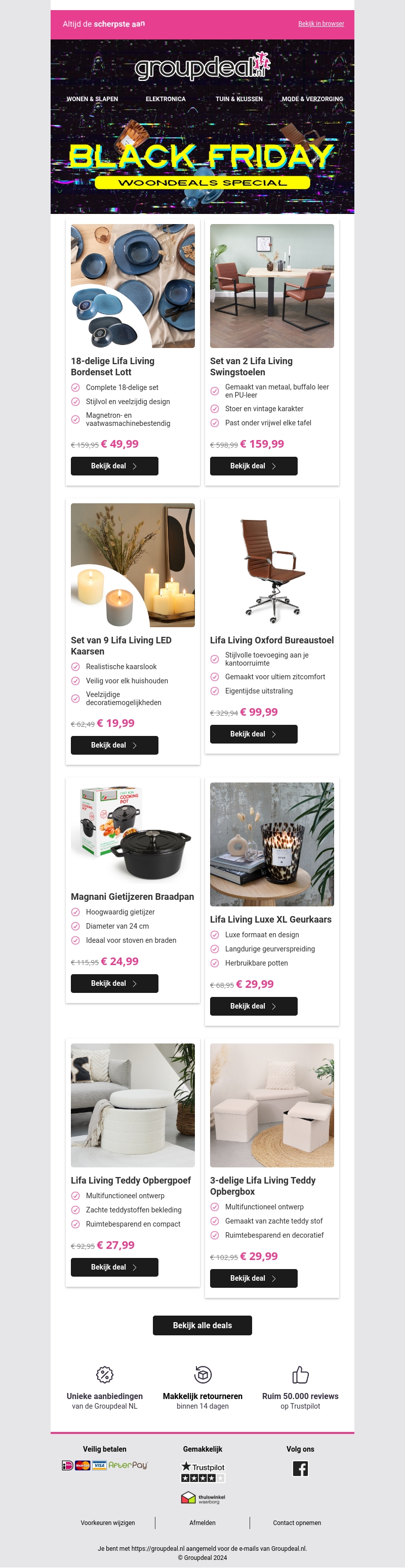Open deal for Oxford Bureaustoel
This screenshot has width=405, height=1568.
pyautogui.click(x=253, y=734)
